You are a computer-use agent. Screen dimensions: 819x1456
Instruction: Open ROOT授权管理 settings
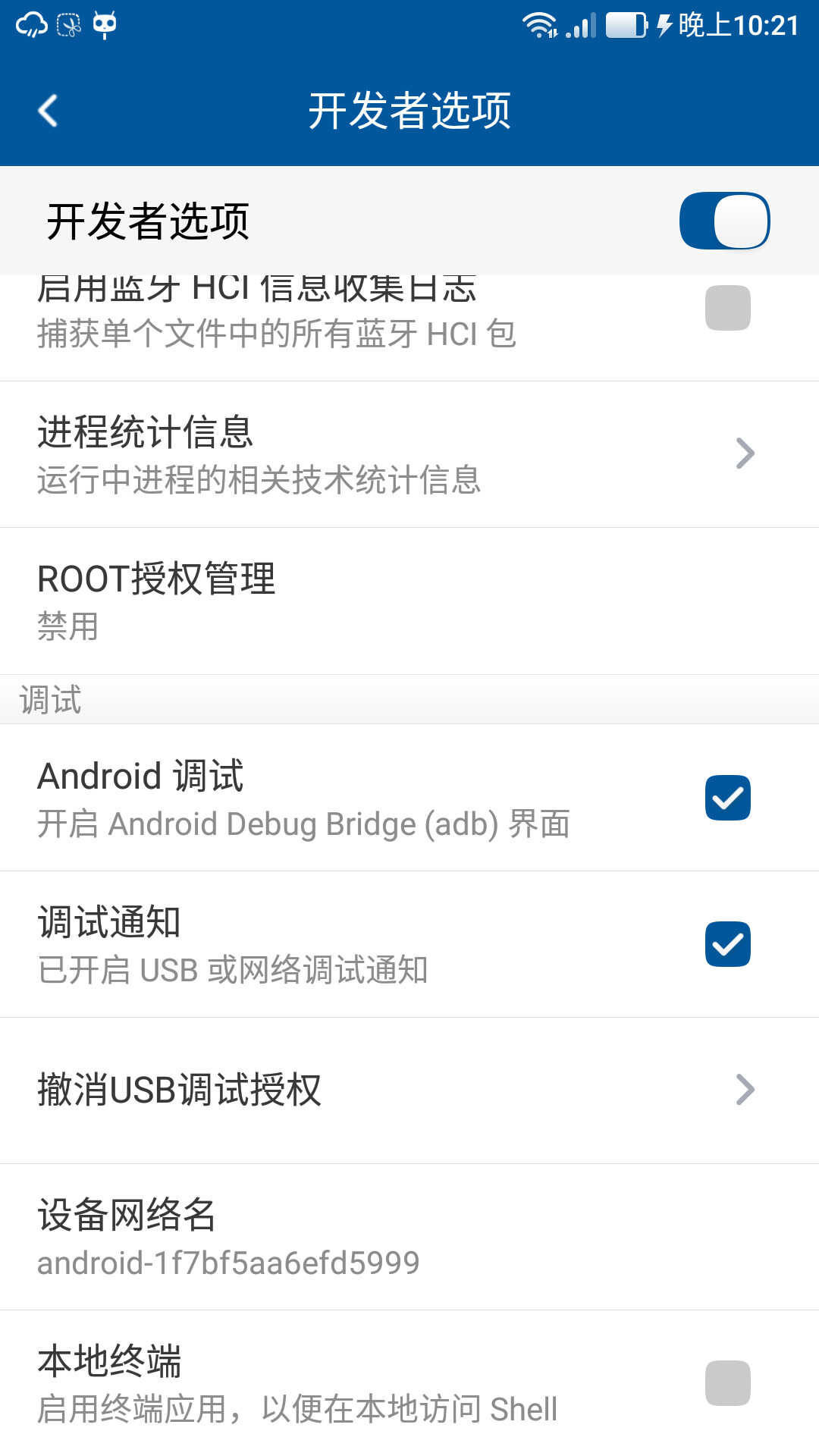point(409,601)
